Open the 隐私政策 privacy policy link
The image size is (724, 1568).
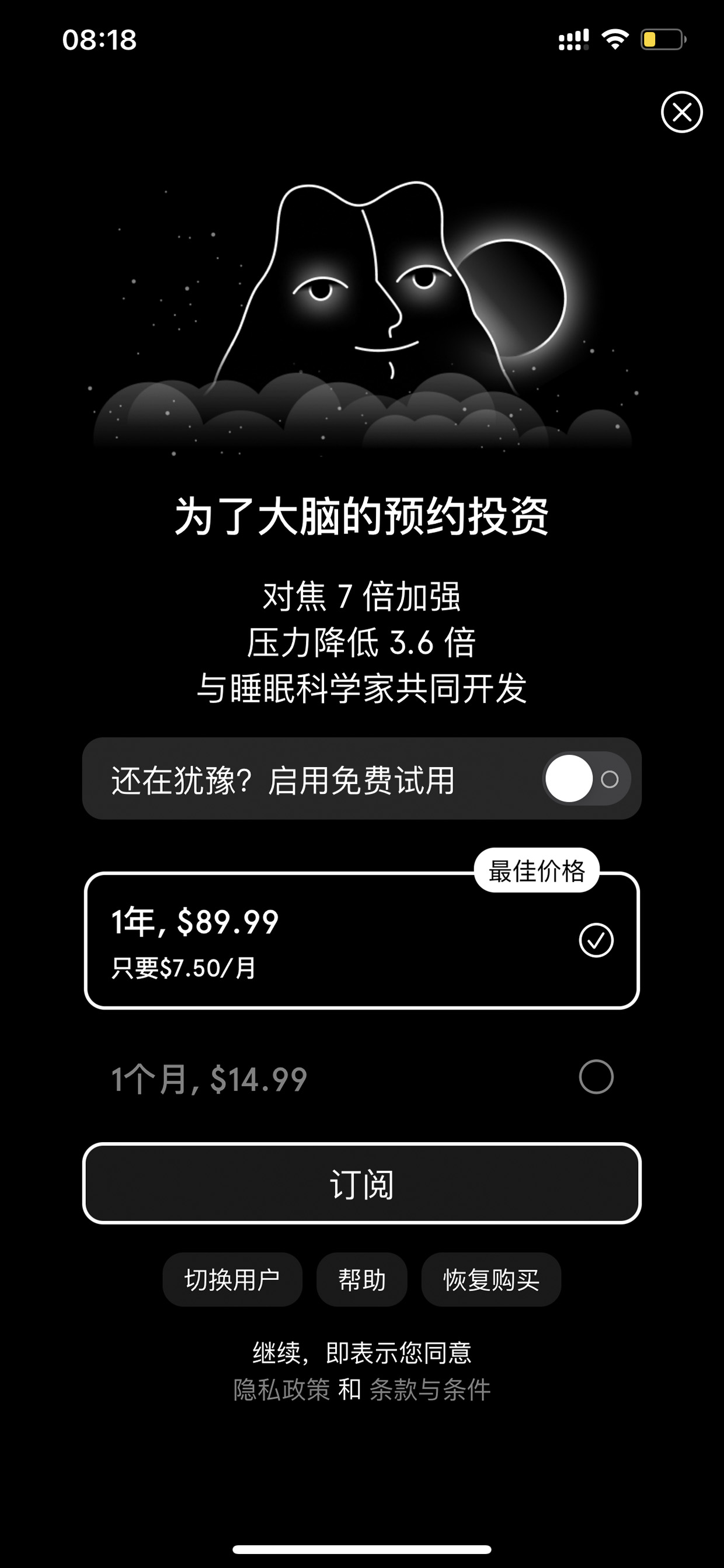(x=281, y=1390)
